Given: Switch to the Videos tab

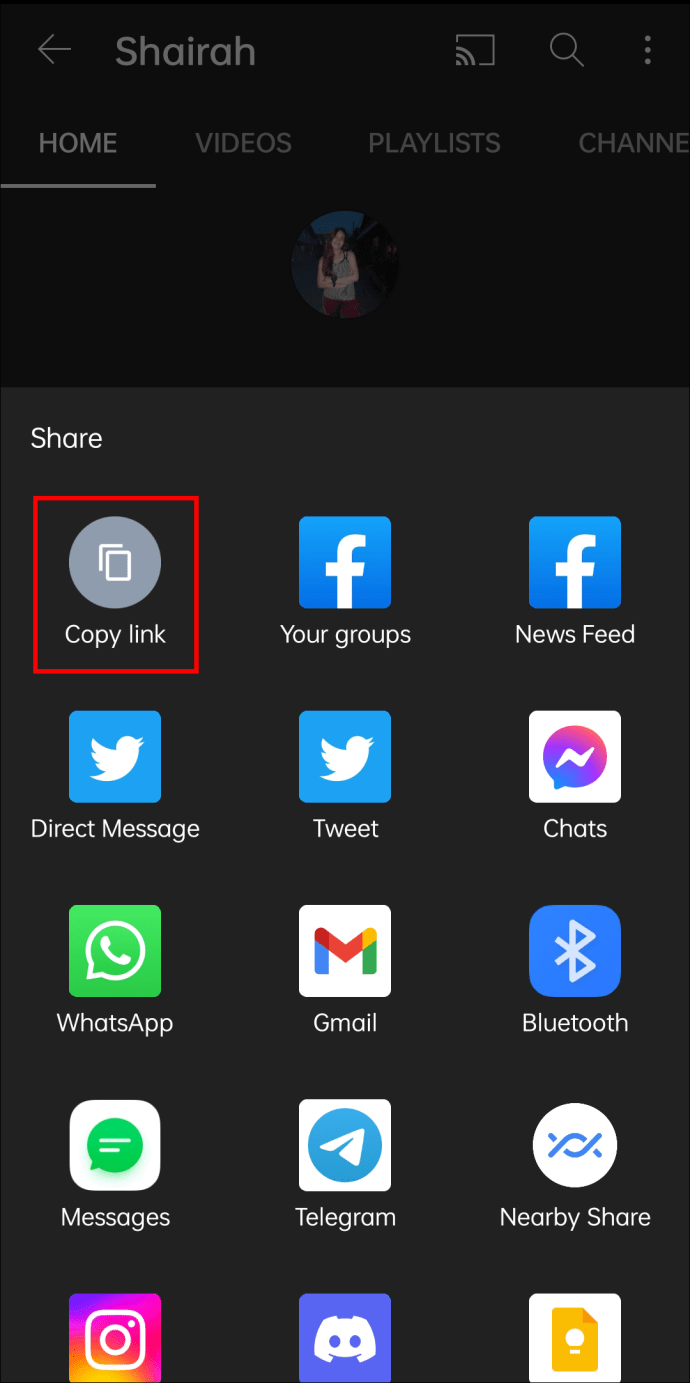Looking at the screenshot, I should (x=243, y=143).
